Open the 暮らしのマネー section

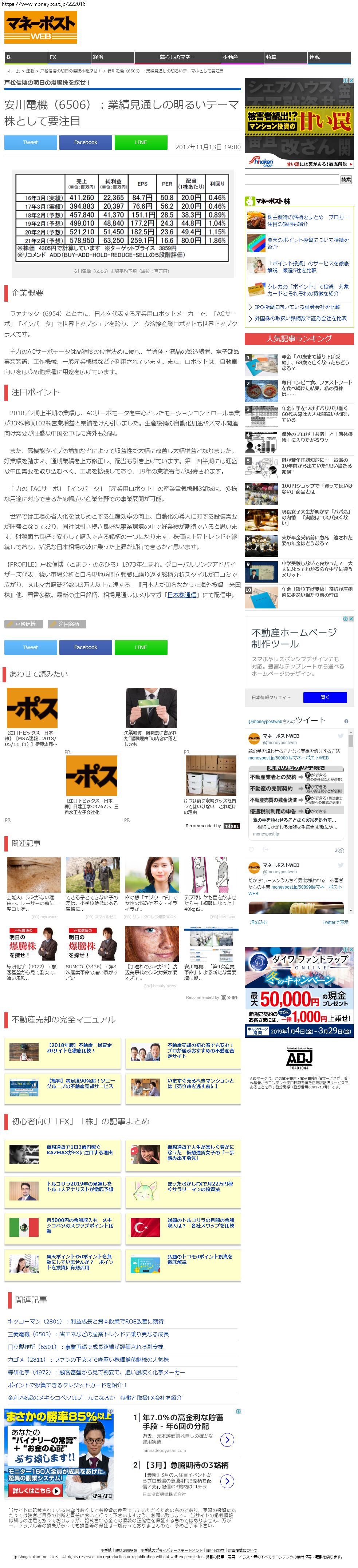click(x=177, y=57)
